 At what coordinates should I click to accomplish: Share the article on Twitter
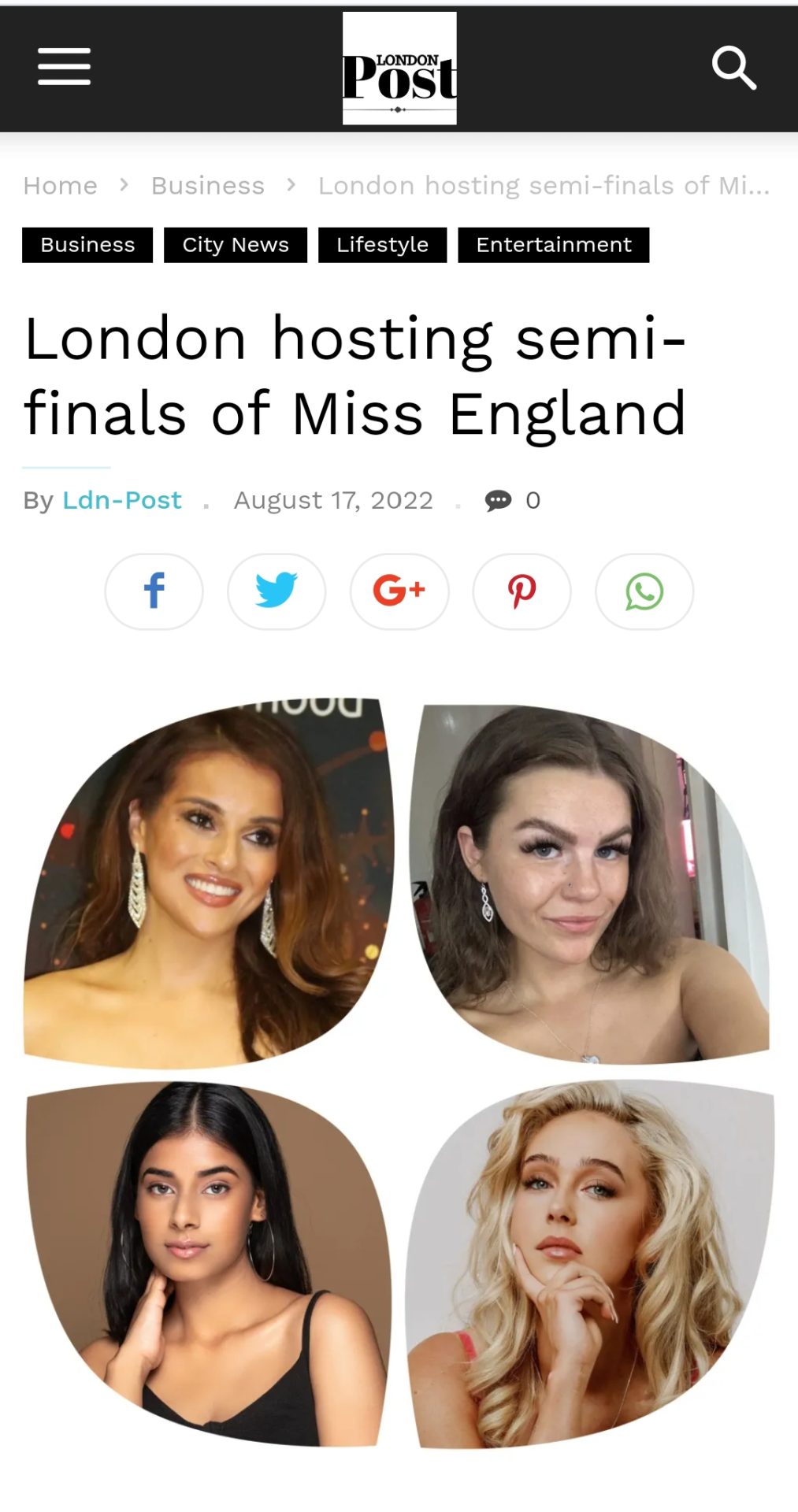pyautogui.click(x=277, y=591)
